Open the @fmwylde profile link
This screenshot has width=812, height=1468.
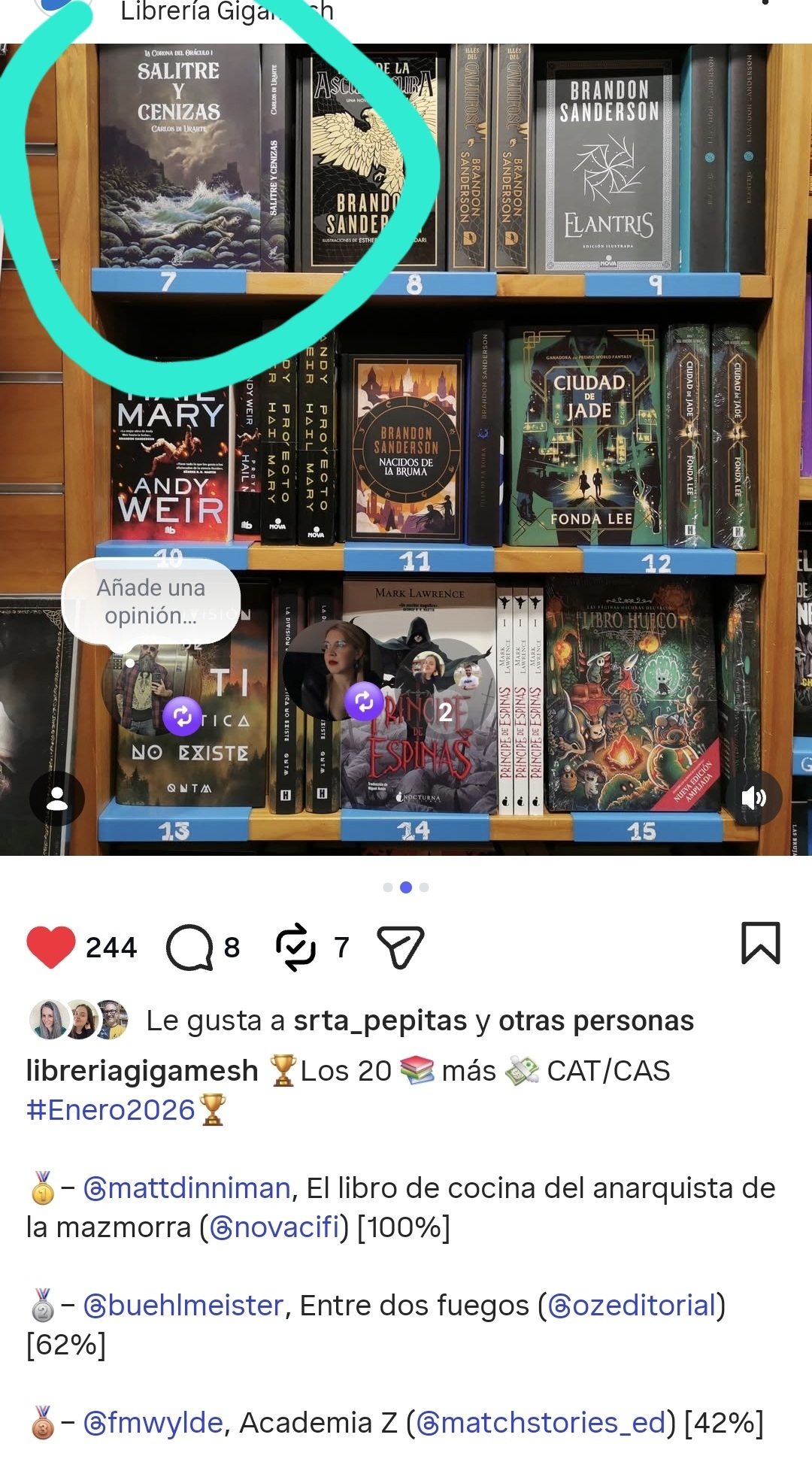pyautogui.click(x=153, y=1423)
